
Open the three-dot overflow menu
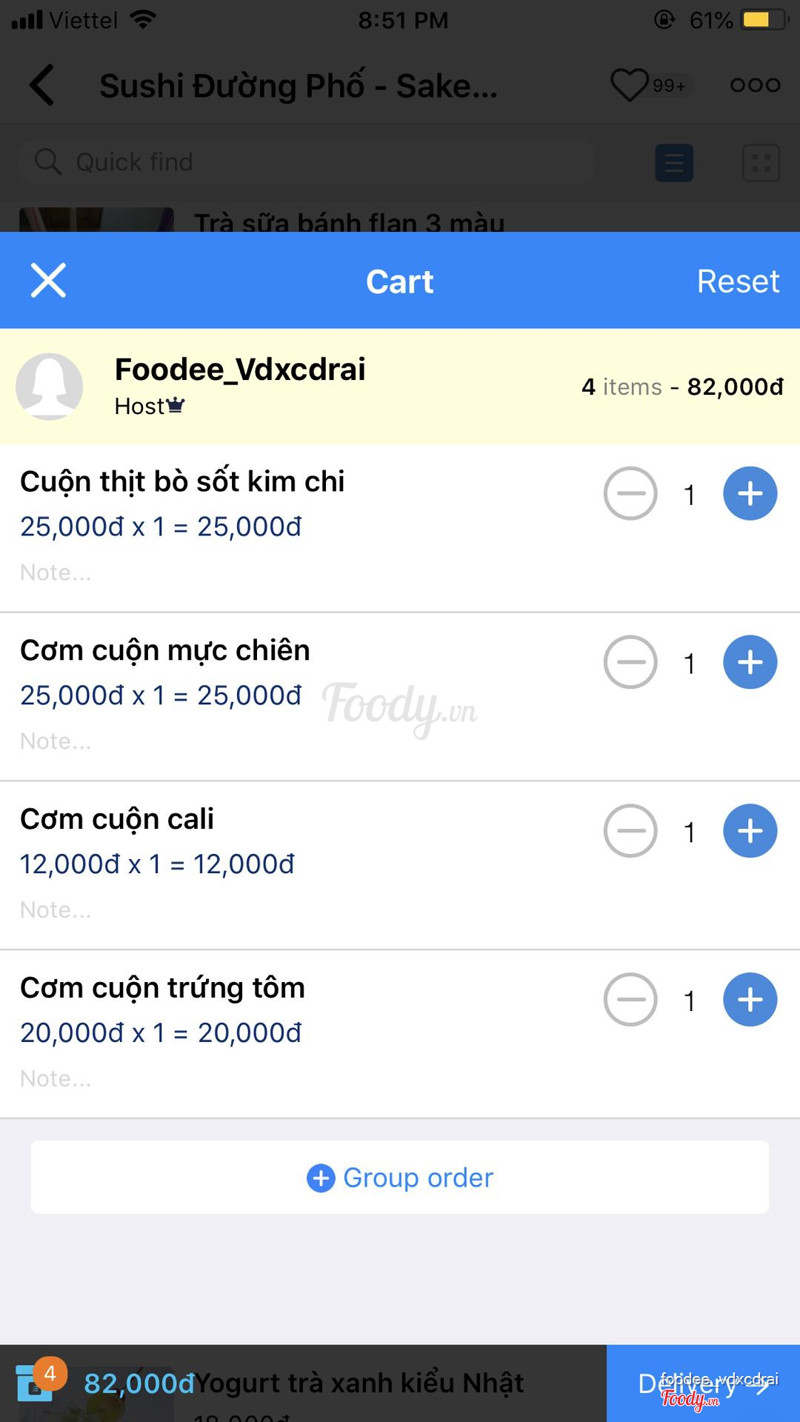[755, 86]
